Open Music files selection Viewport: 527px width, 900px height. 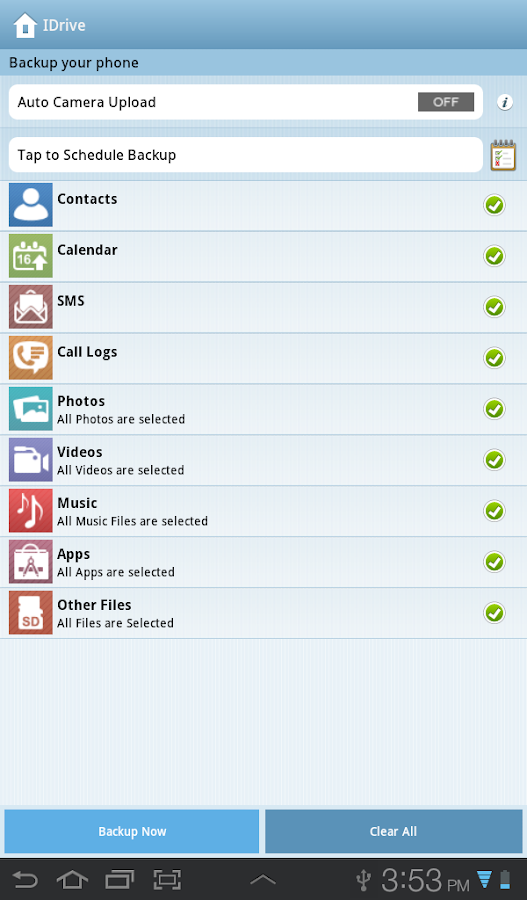pyautogui.click(x=264, y=511)
